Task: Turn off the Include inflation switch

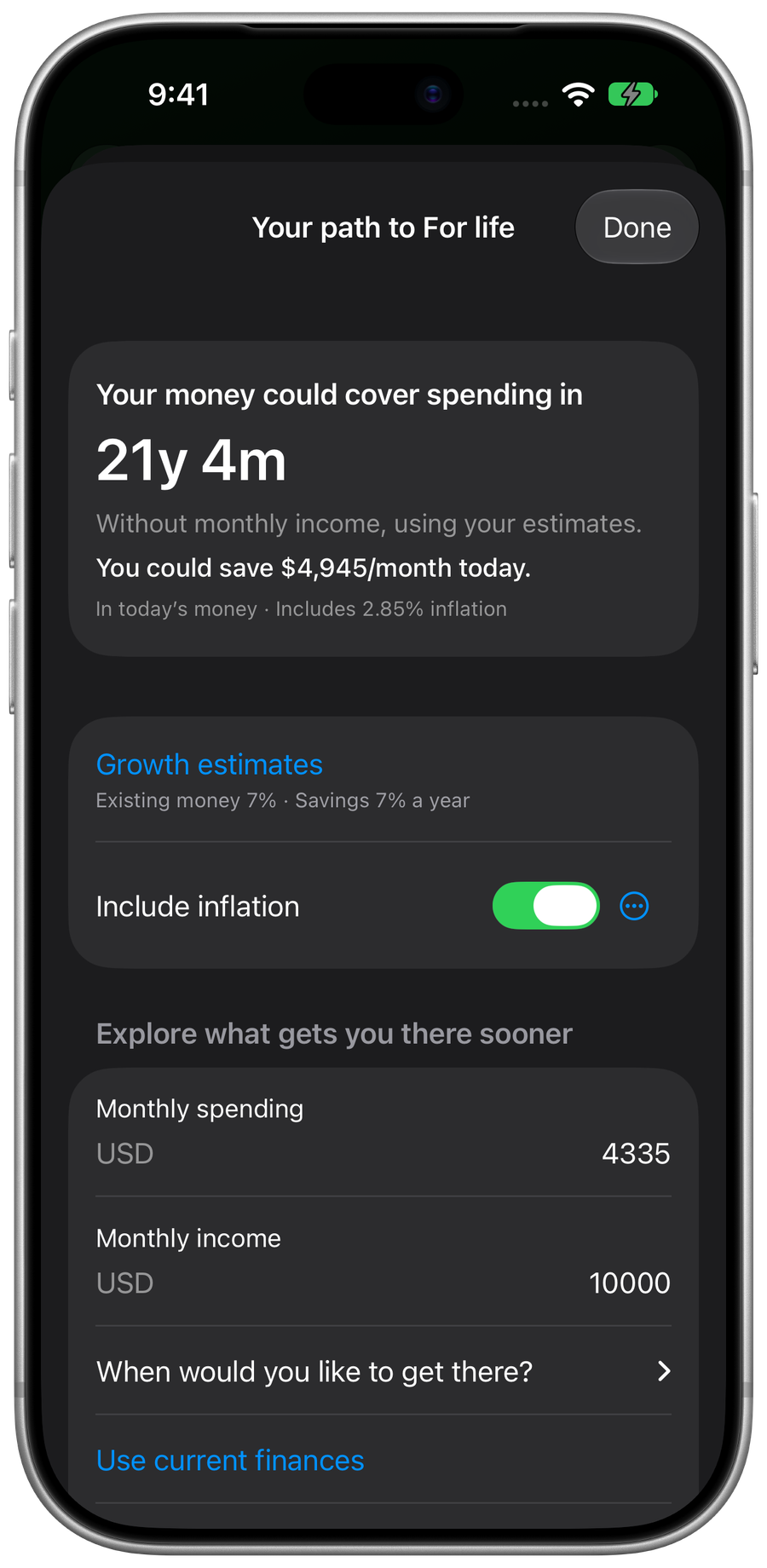Action: [545, 906]
